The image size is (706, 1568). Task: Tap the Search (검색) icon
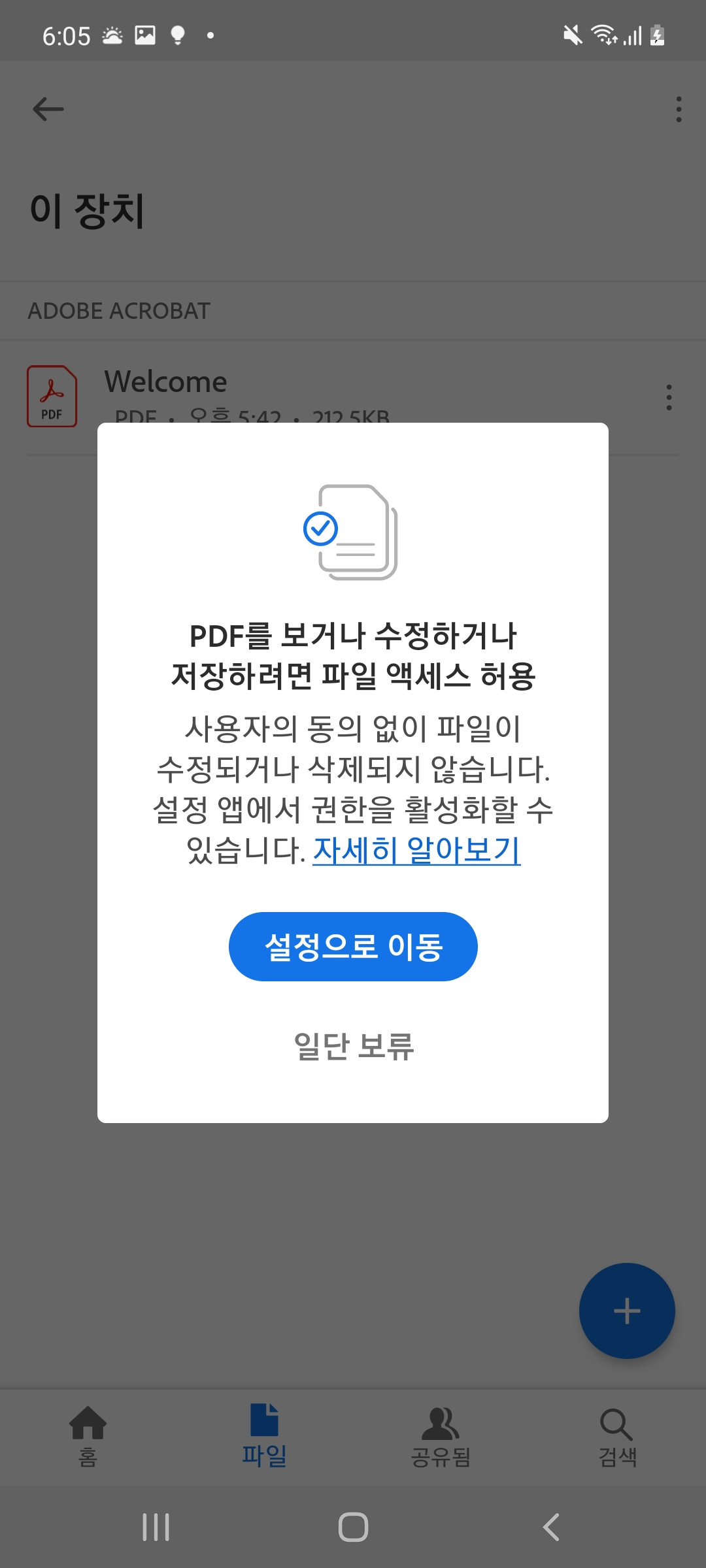click(616, 1428)
